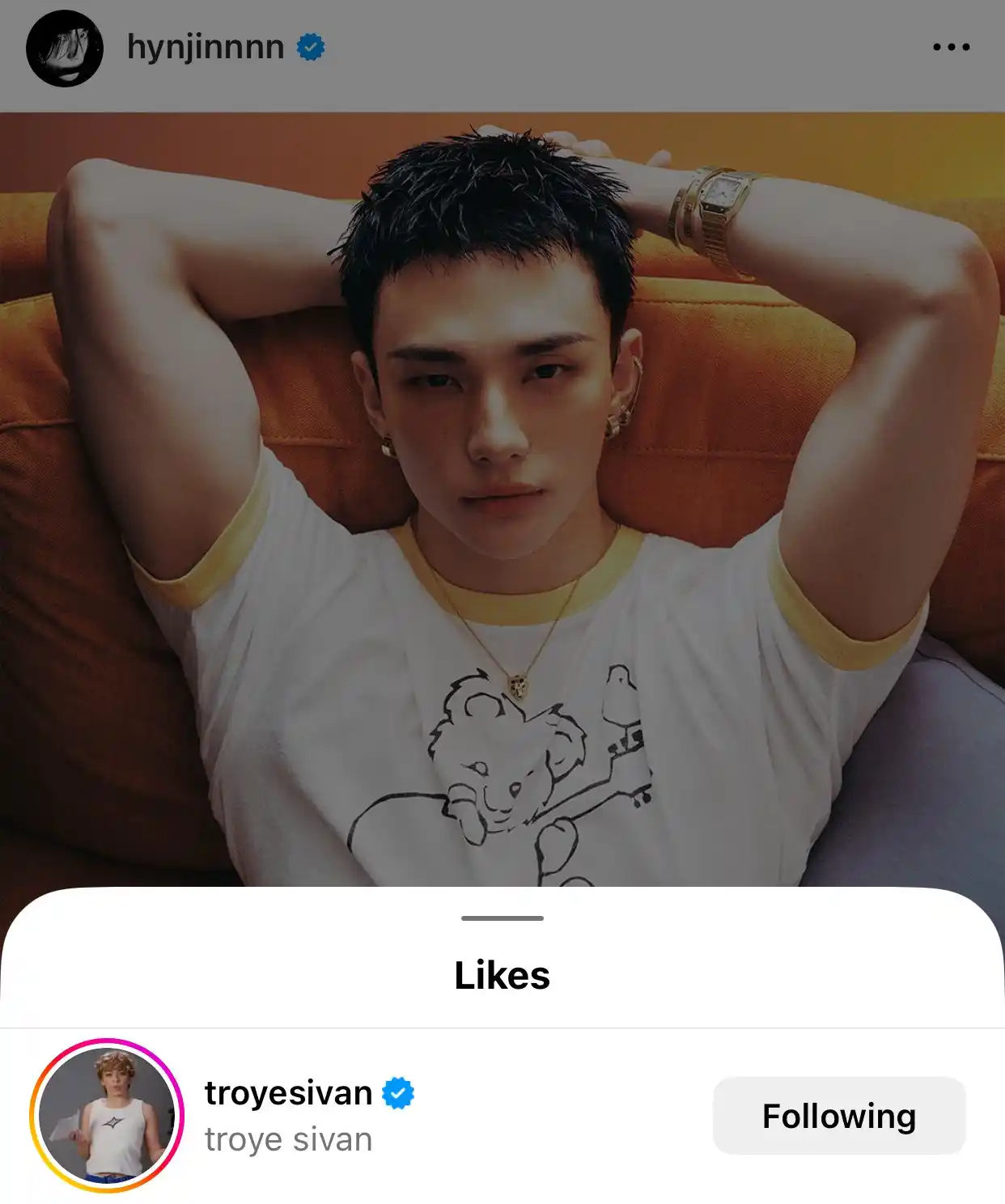Viewport: 1005px width, 1204px height.
Task: Open hynjinnnn's profile from post header
Action: [x=206, y=48]
